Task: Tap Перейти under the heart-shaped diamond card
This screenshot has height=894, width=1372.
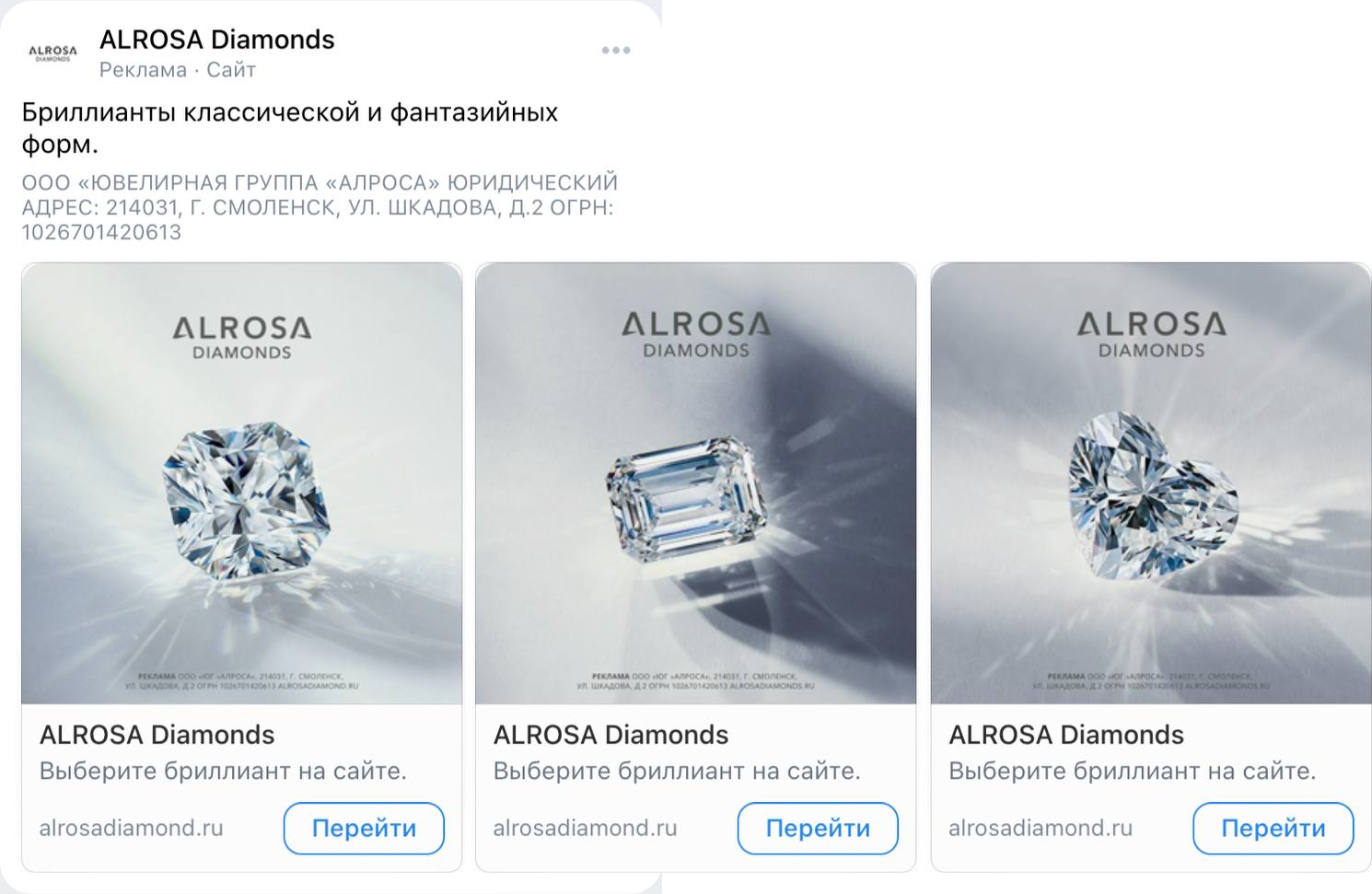Action: point(1273,828)
